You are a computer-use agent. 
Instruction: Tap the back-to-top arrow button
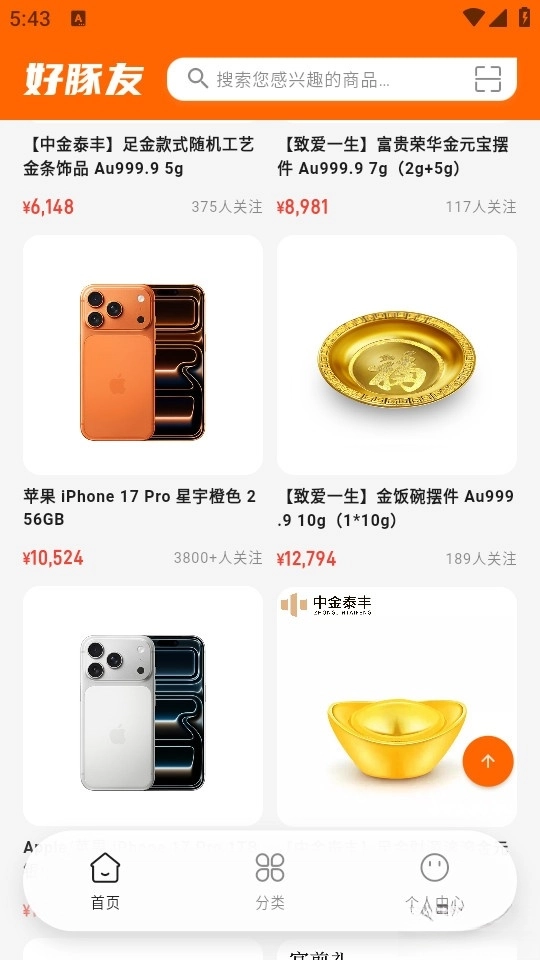(x=488, y=761)
